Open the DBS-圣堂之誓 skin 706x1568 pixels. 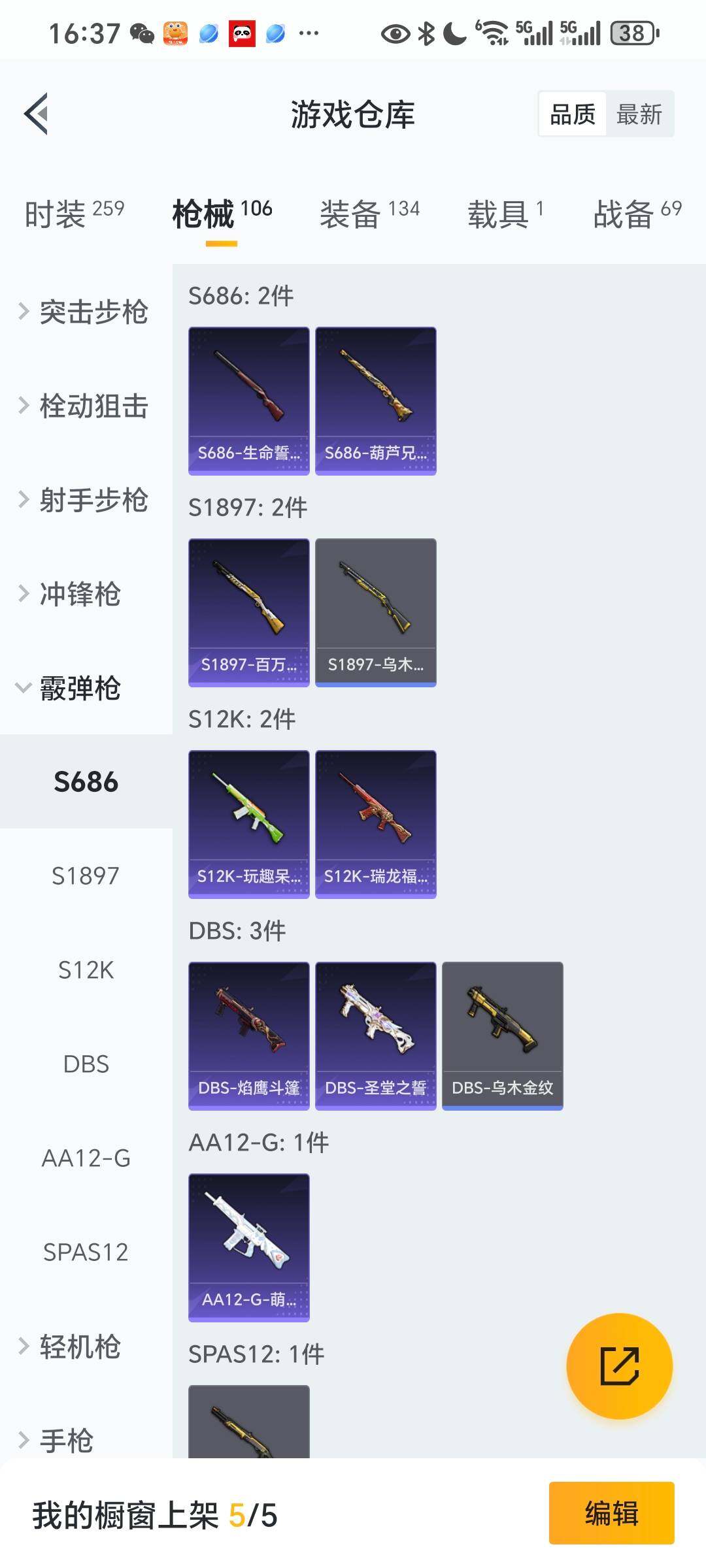click(375, 1036)
